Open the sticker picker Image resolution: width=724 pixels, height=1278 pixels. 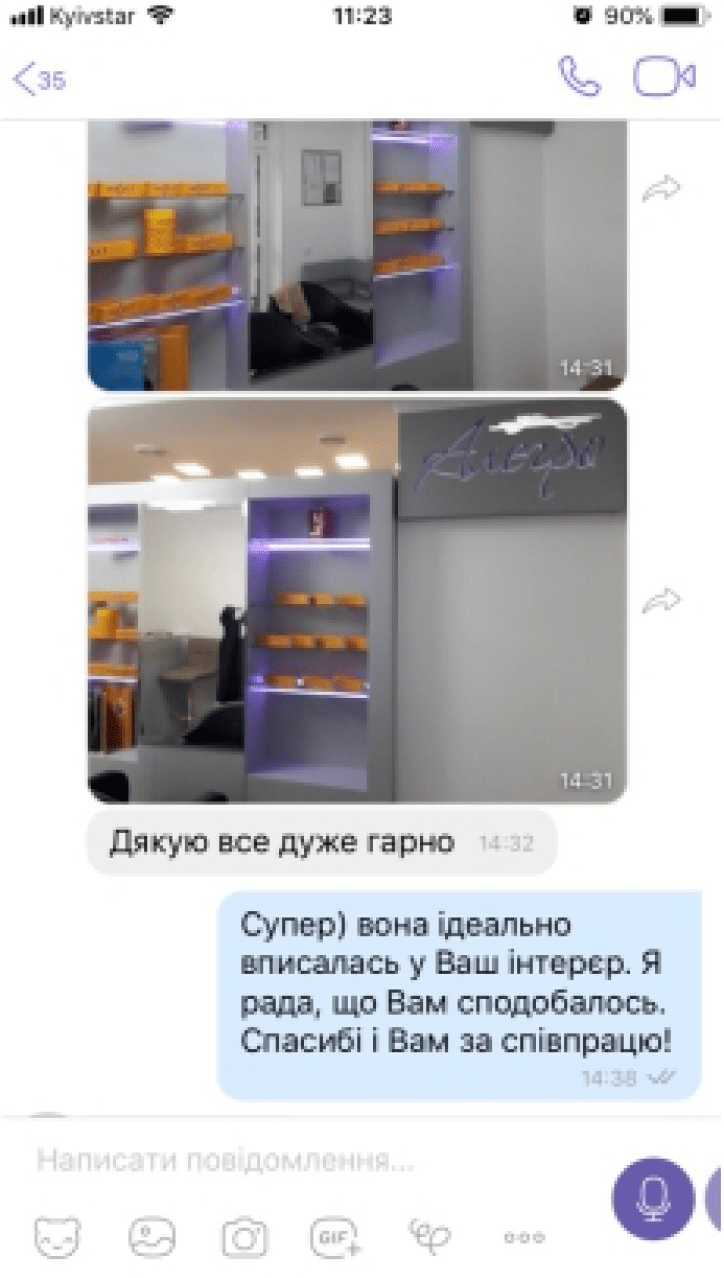click(58, 1237)
